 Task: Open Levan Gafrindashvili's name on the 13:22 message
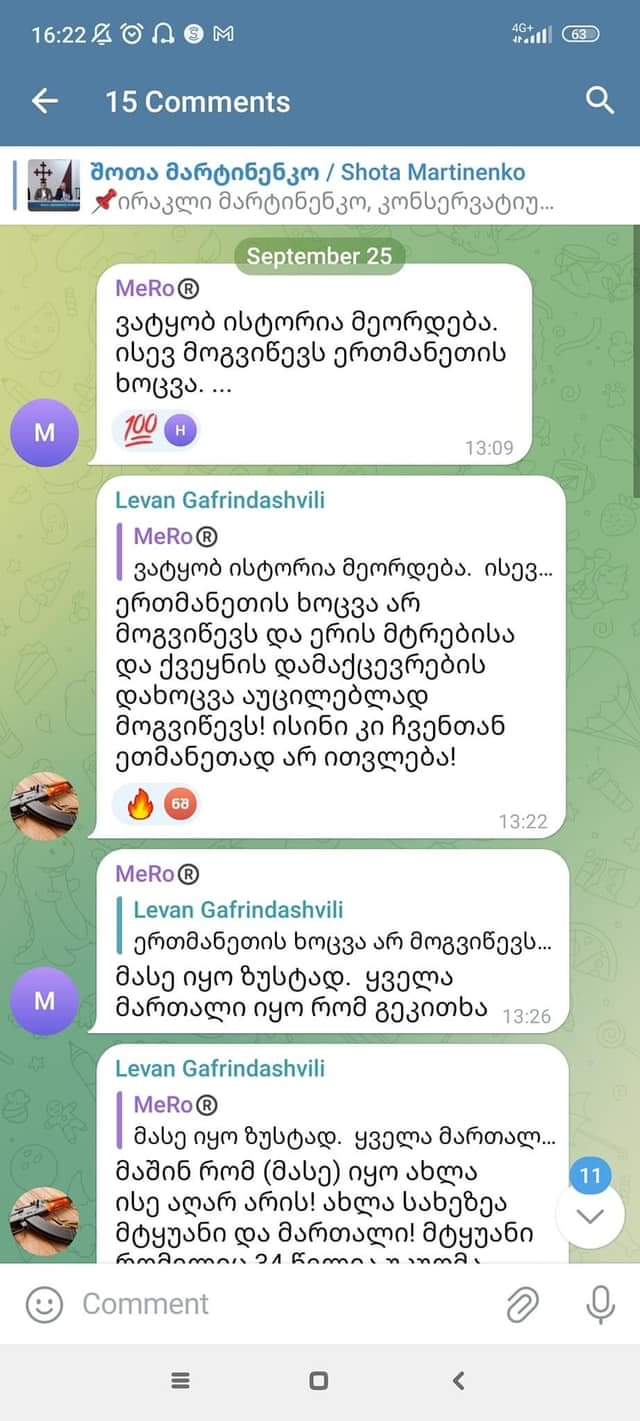(220, 501)
